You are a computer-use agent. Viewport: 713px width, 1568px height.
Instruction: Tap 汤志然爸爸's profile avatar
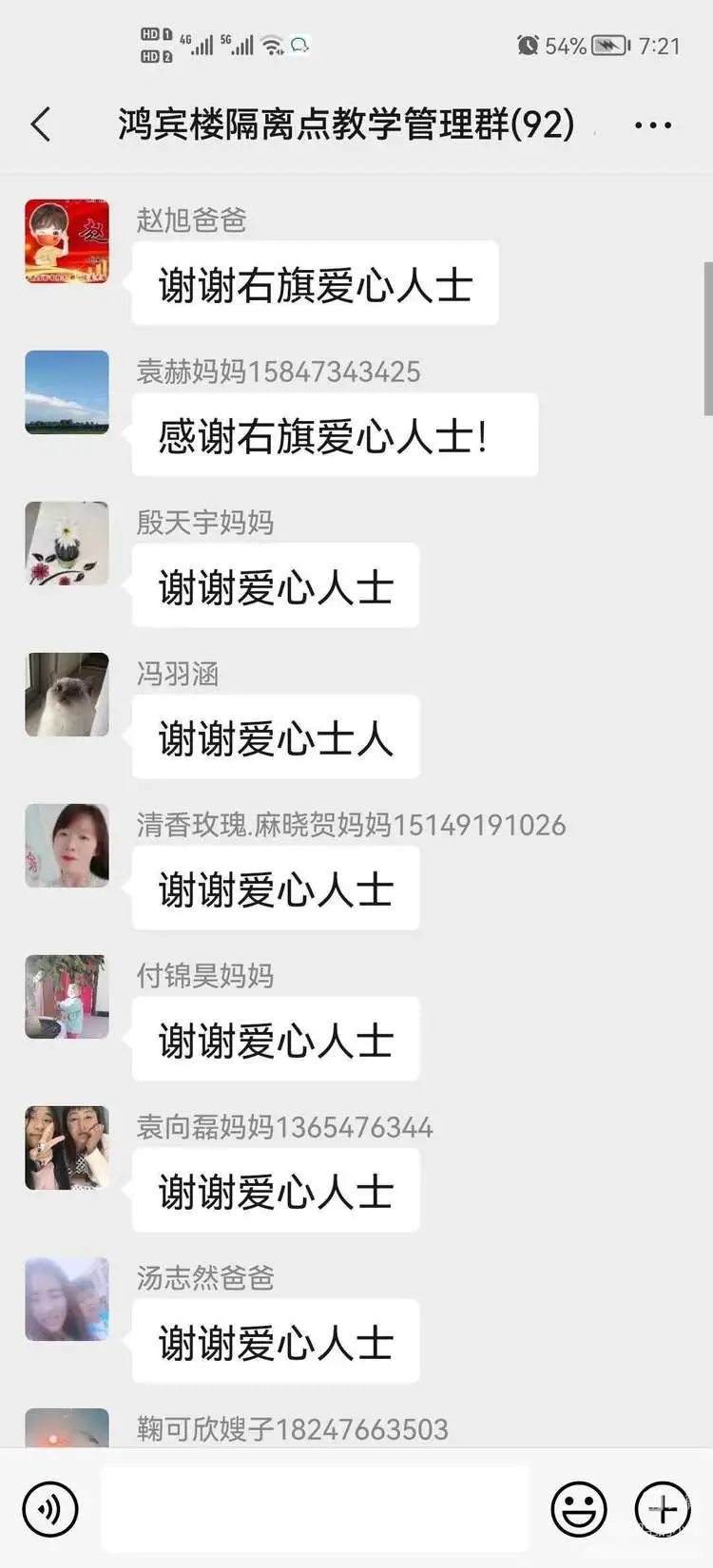(67, 1299)
